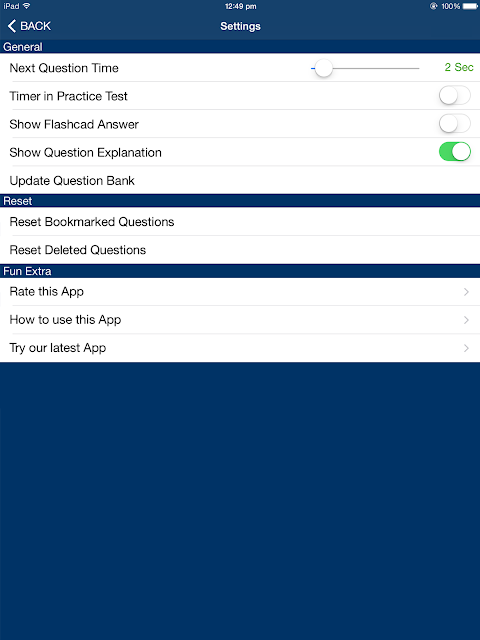
Task: Open How to use this App
Action: (240, 320)
